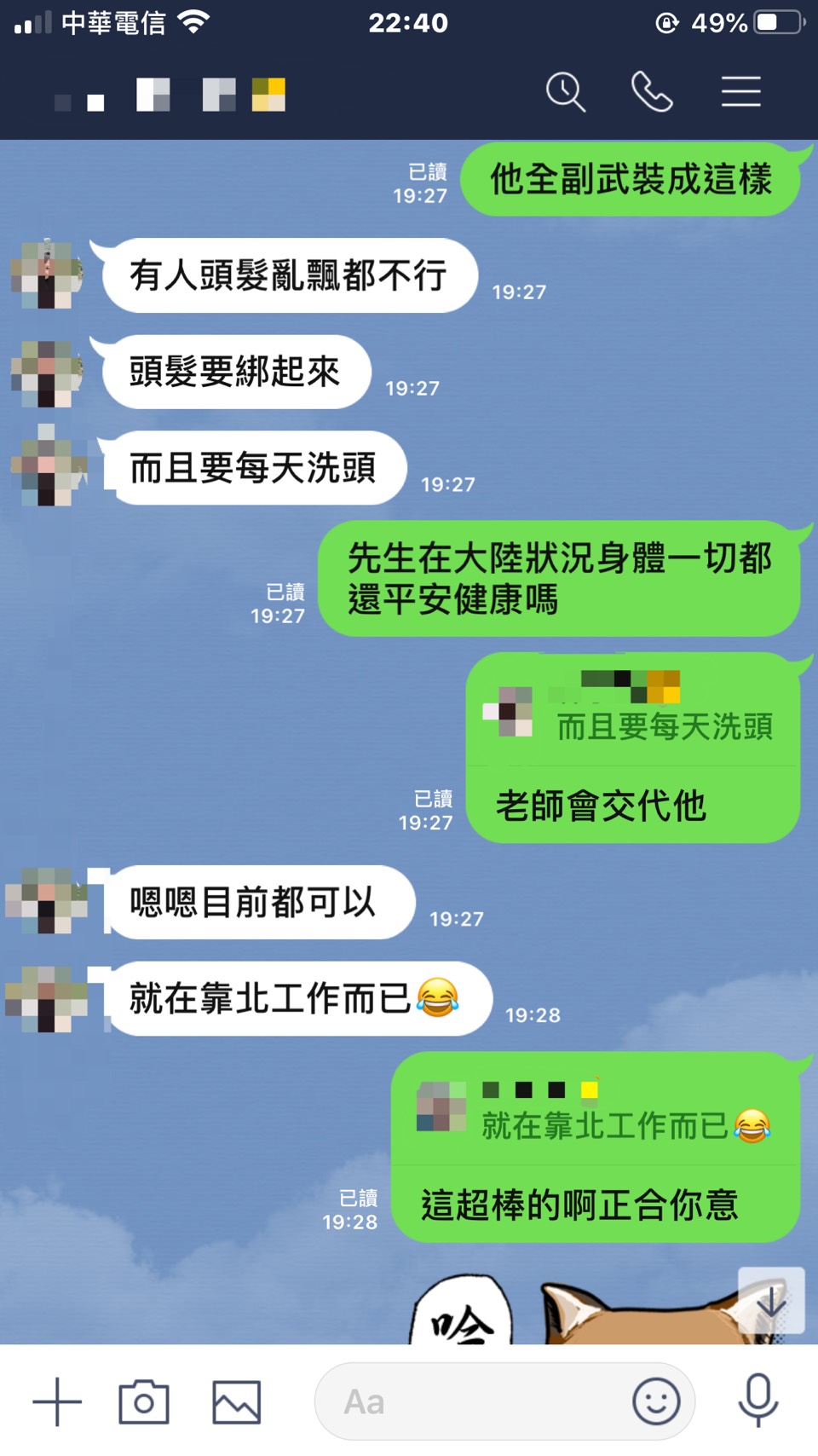Open the emoji sticker picker
Image resolution: width=818 pixels, height=1456 pixels.
point(656,1401)
